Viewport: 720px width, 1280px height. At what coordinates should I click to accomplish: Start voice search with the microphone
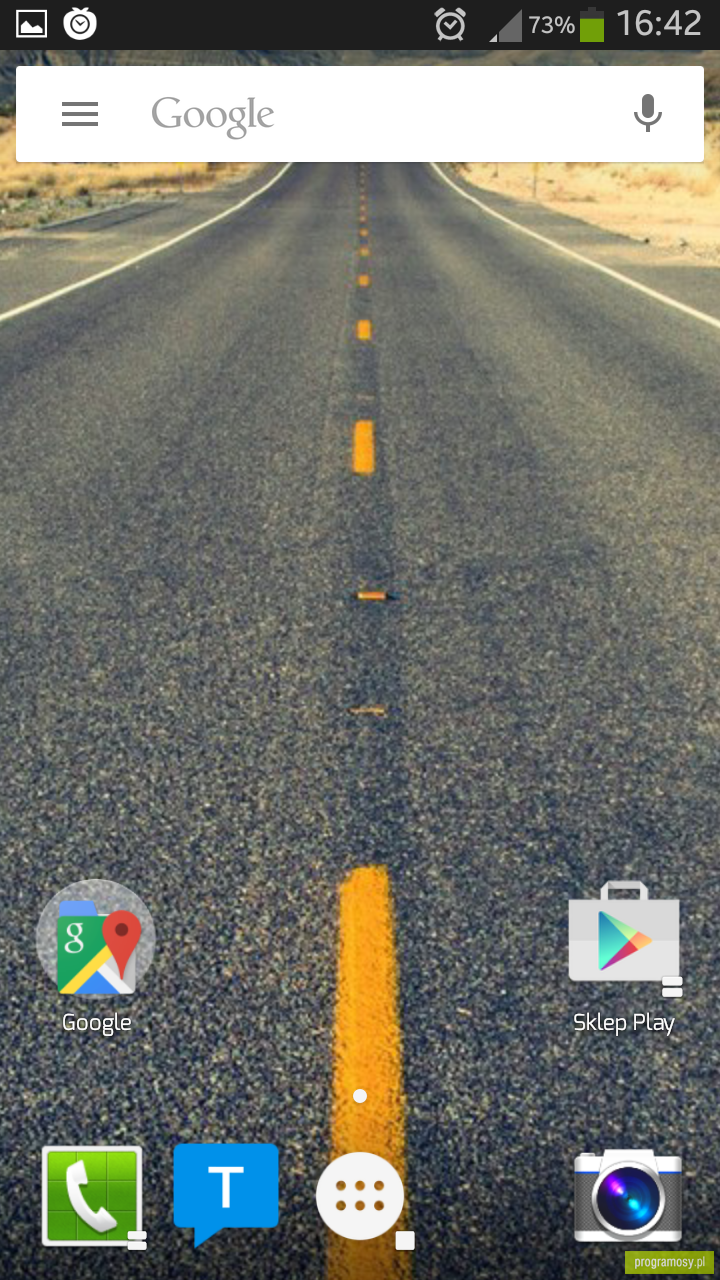click(648, 113)
